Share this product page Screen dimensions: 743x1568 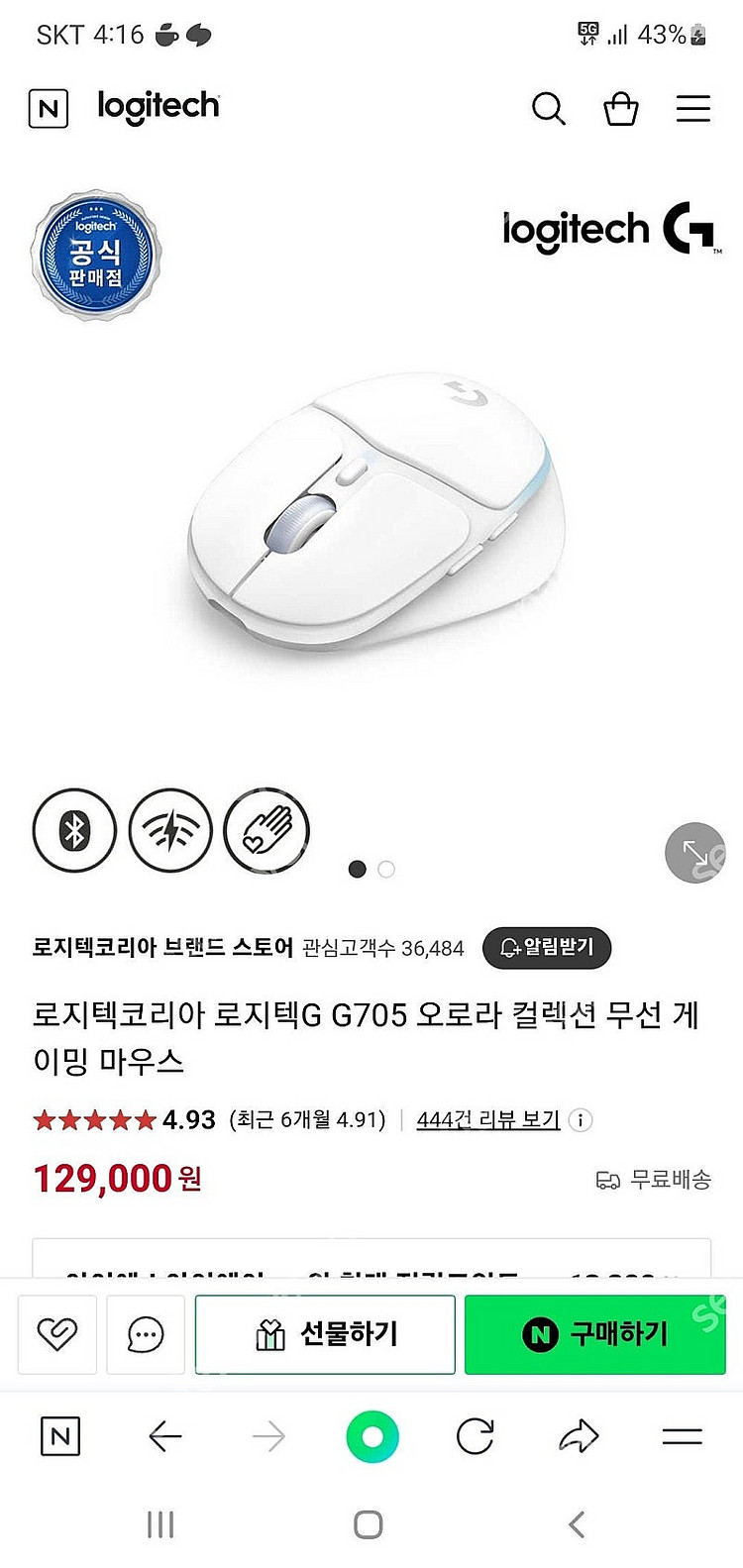(x=579, y=1436)
